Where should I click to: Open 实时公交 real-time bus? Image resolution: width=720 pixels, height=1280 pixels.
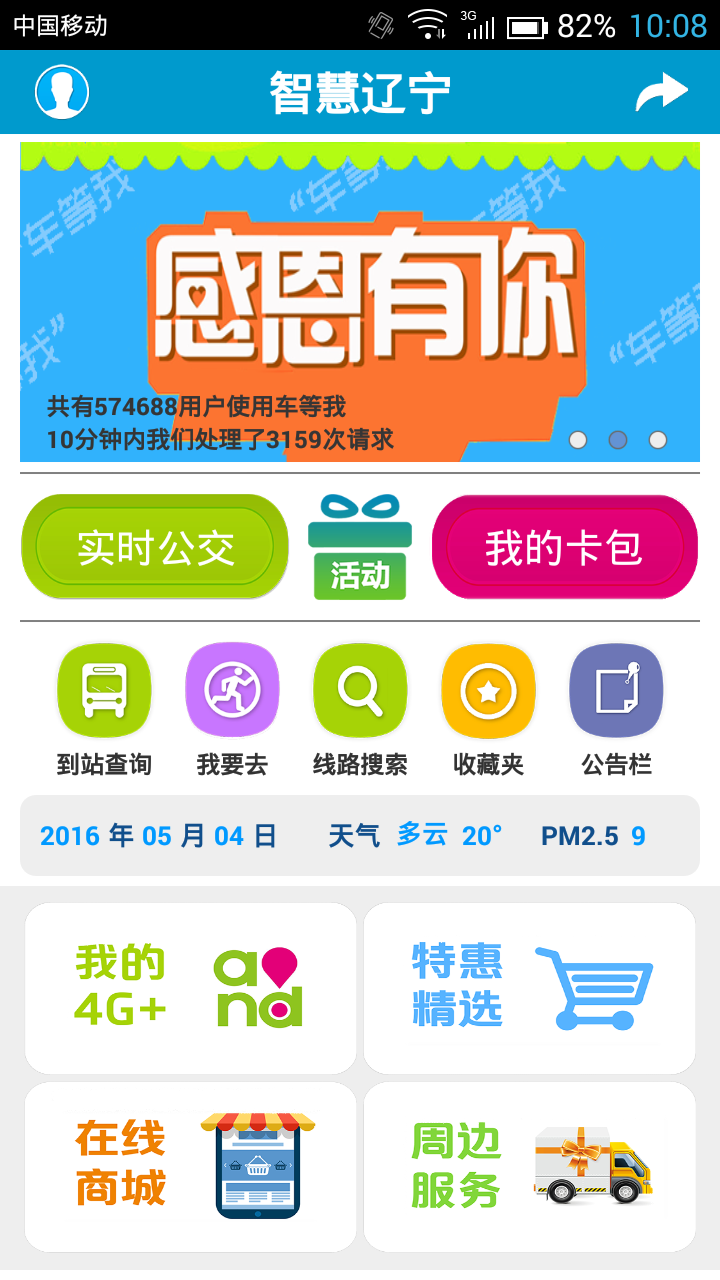(155, 547)
